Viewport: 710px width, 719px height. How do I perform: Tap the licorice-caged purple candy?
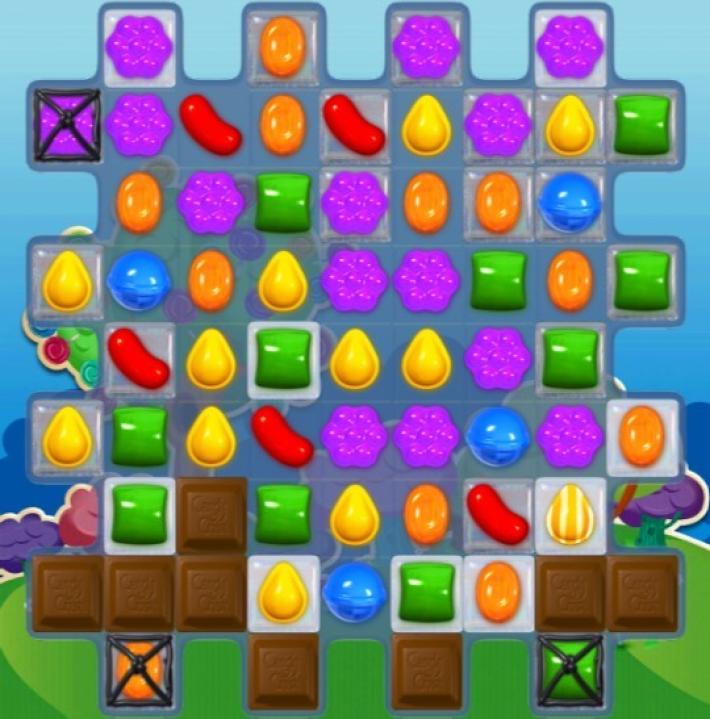[x=67, y=123]
